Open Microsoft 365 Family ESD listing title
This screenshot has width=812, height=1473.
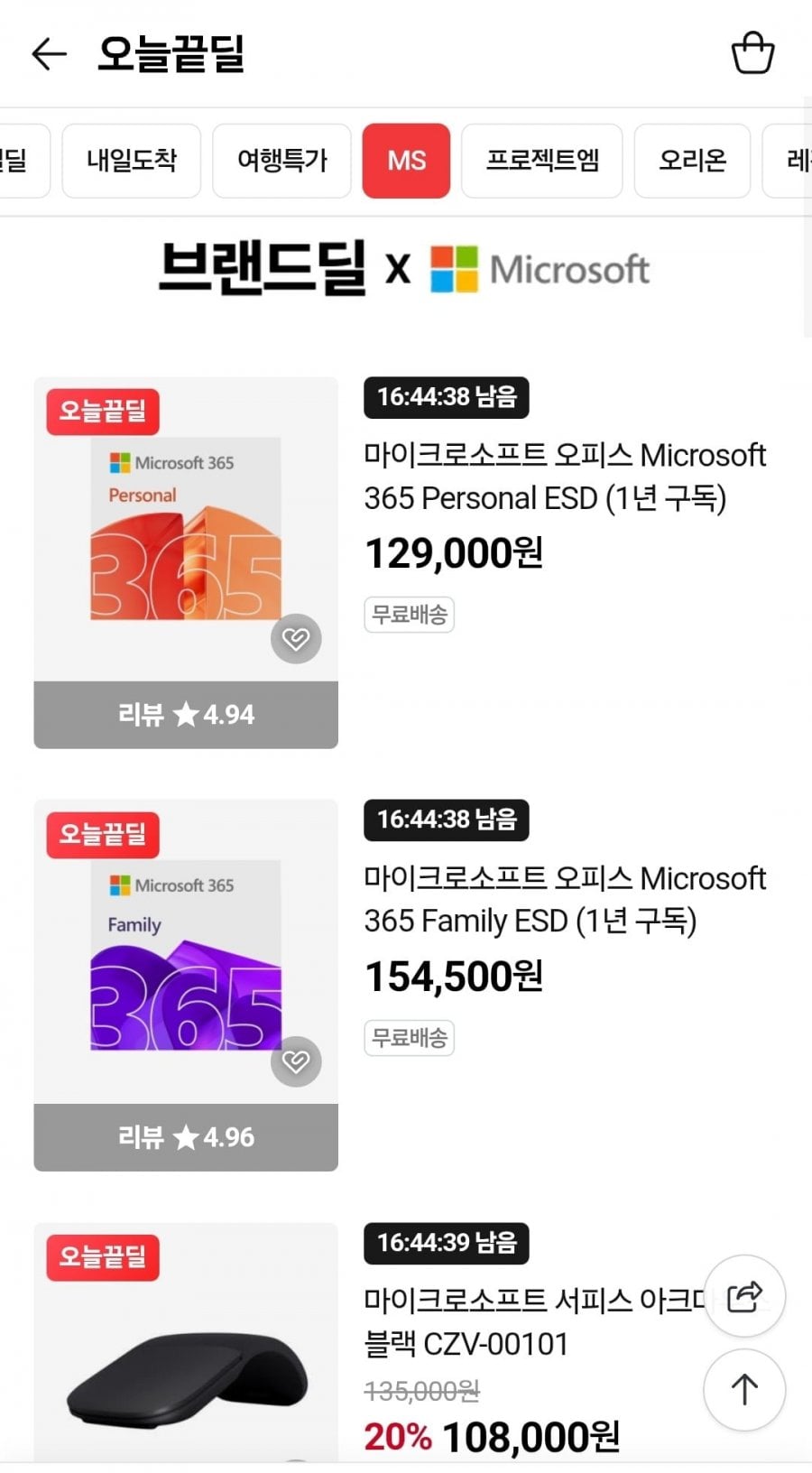pos(565,899)
